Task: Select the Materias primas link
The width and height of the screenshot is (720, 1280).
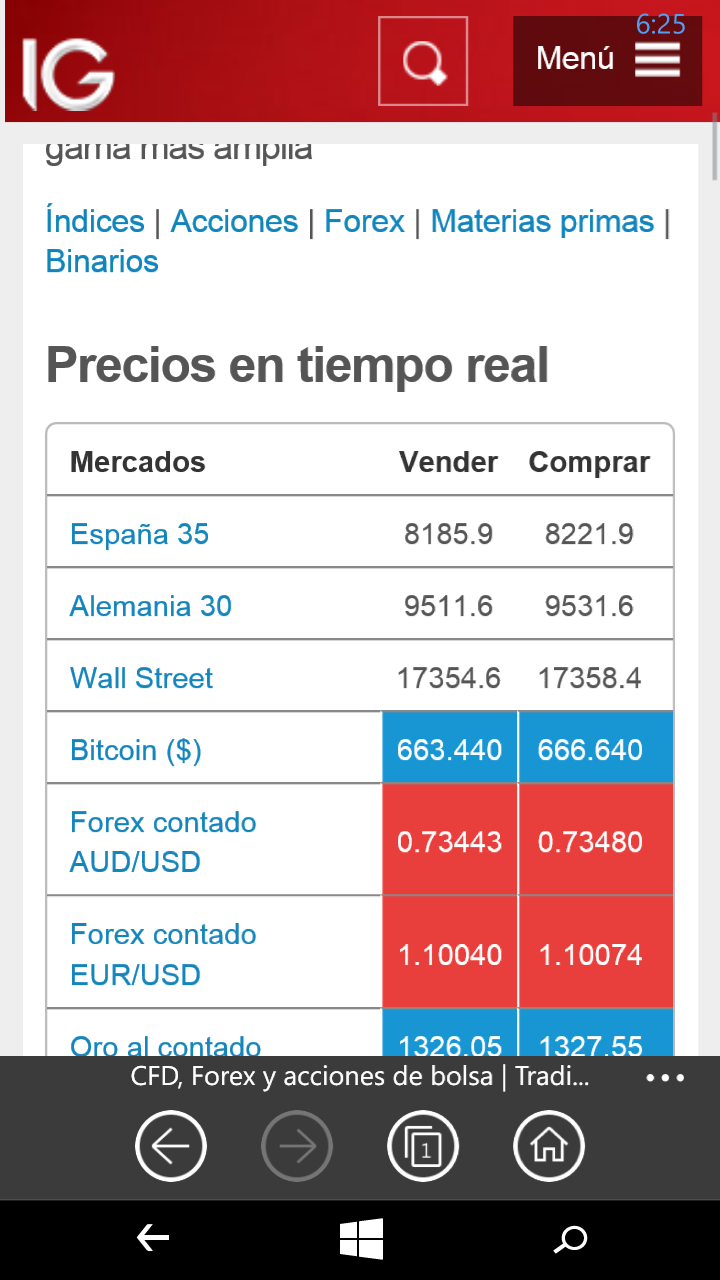Action: coord(542,221)
